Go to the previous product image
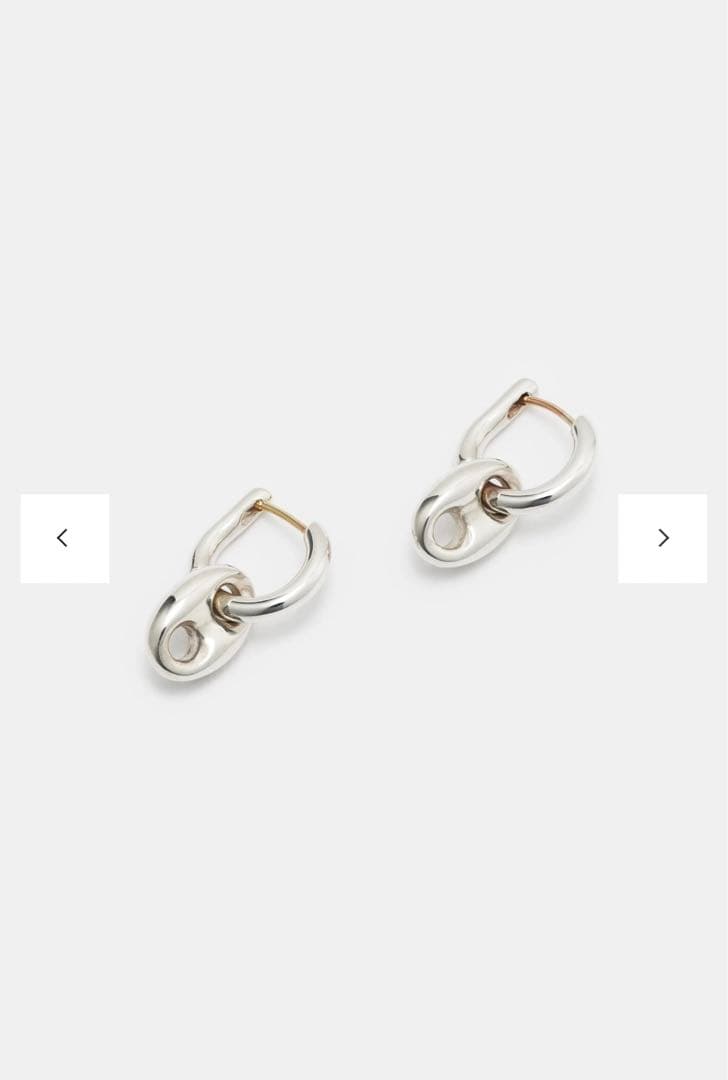Image resolution: width=728 pixels, height=1080 pixels. point(64,538)
